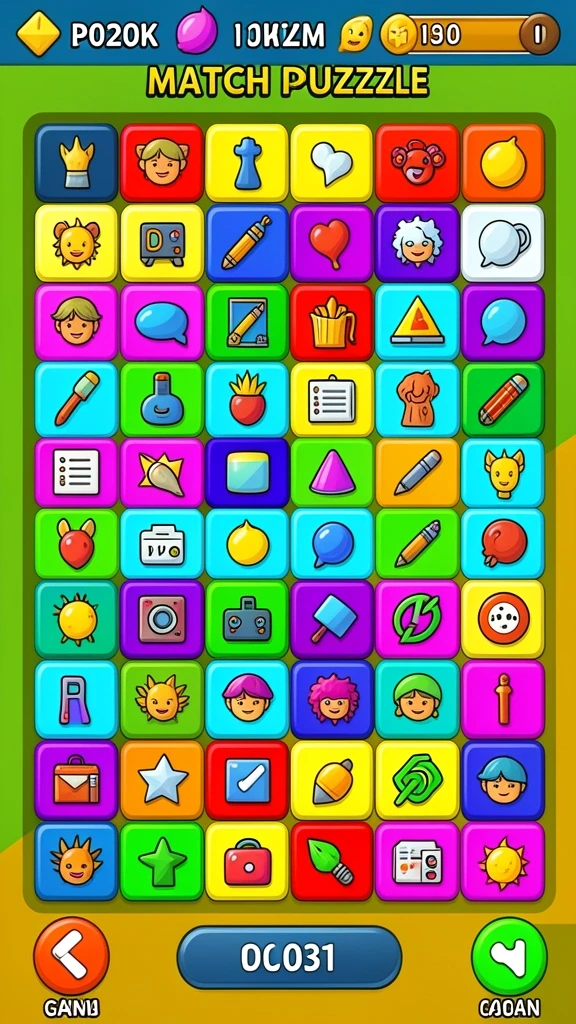This screenshot has height=1024, width=576.
Task: Select the blue chess pawn tile
Action: (x=247, y=163)
